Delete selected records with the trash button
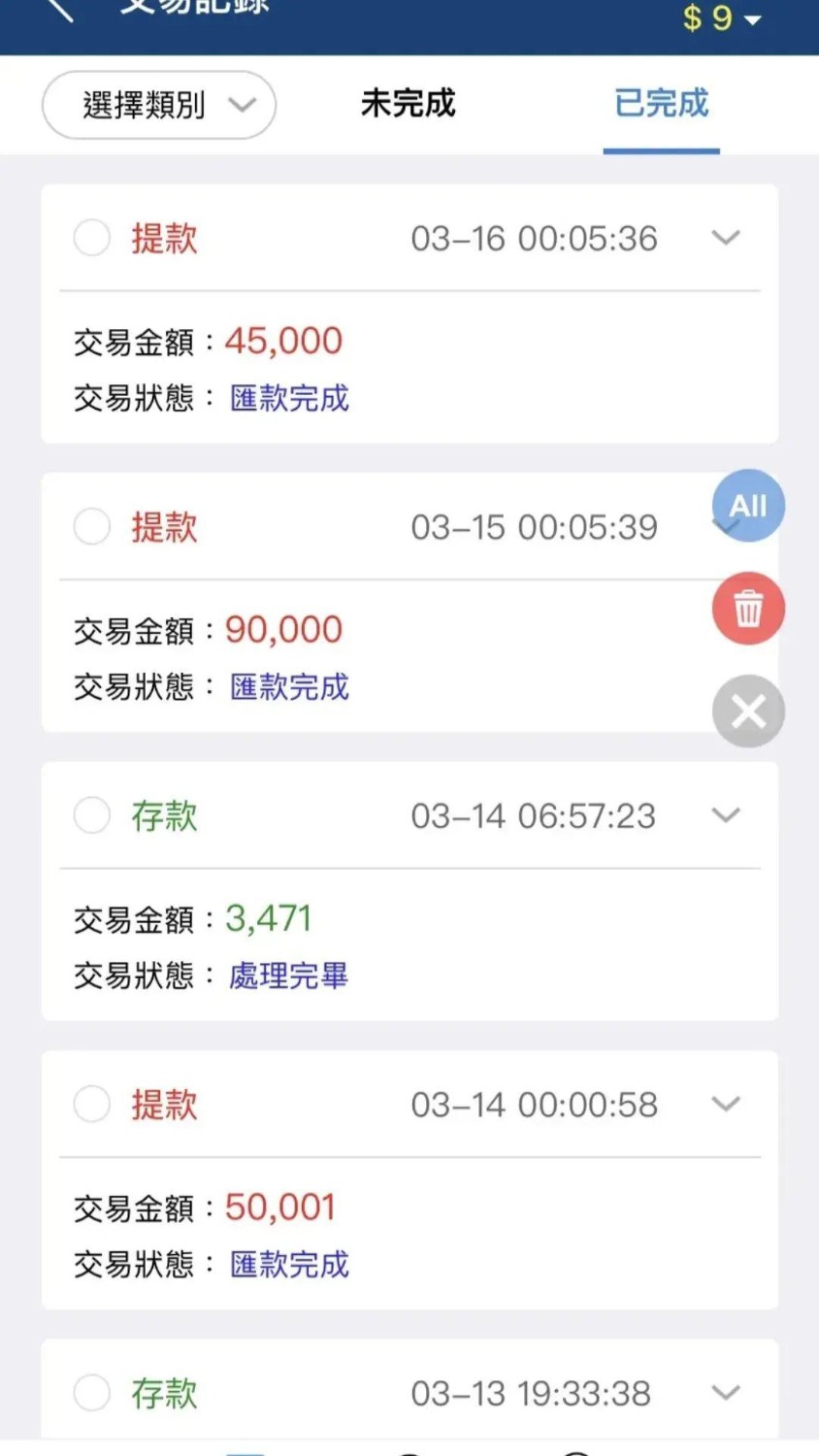Screen dimensions: 819x1456 click(748, 610)
